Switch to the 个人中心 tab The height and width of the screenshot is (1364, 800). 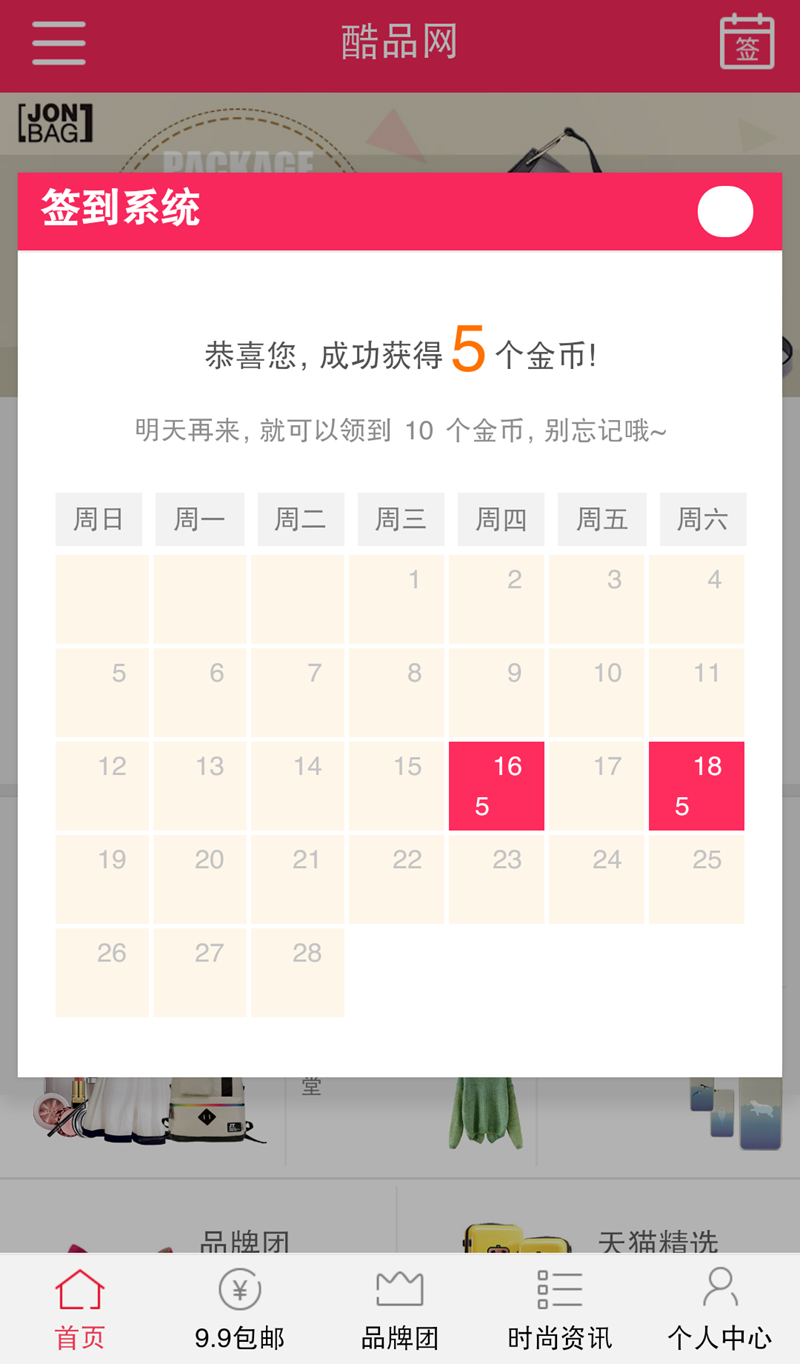(x=722, y=1336)
